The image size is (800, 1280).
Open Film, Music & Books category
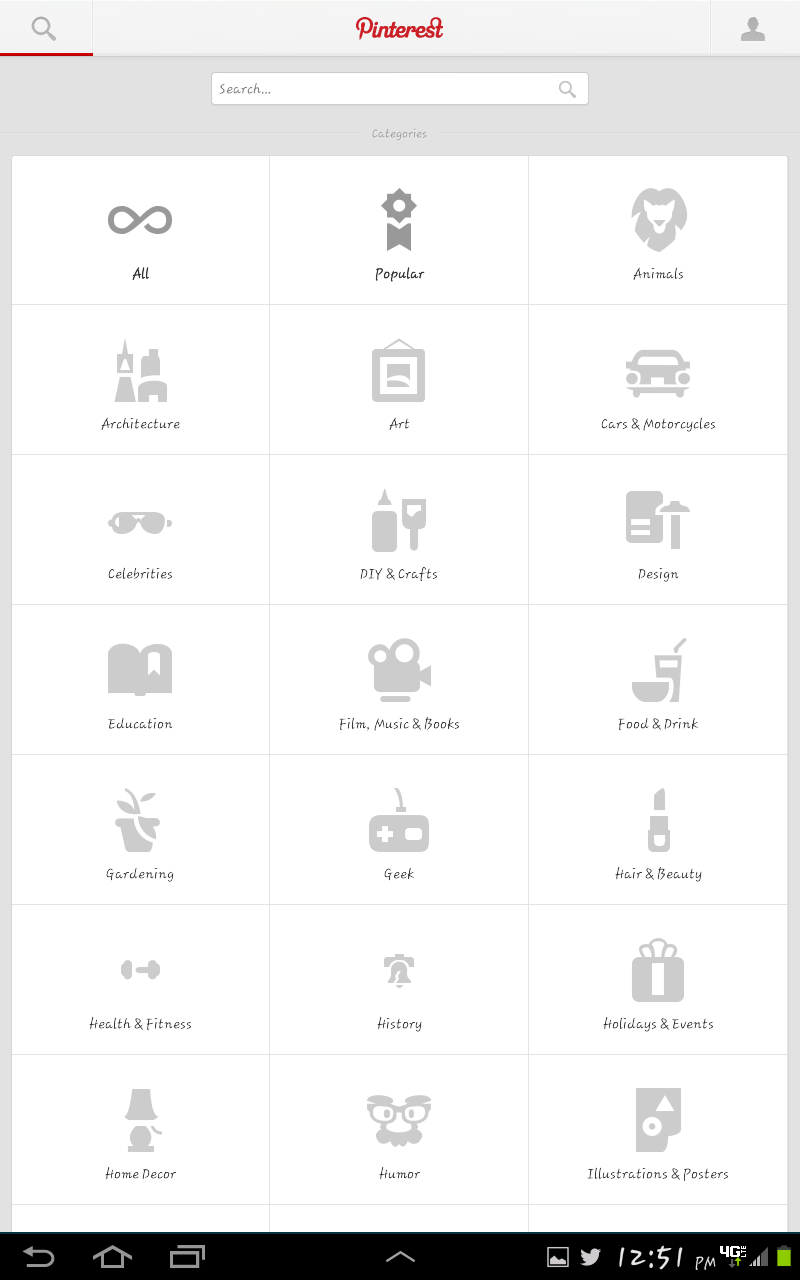point(399,681)
